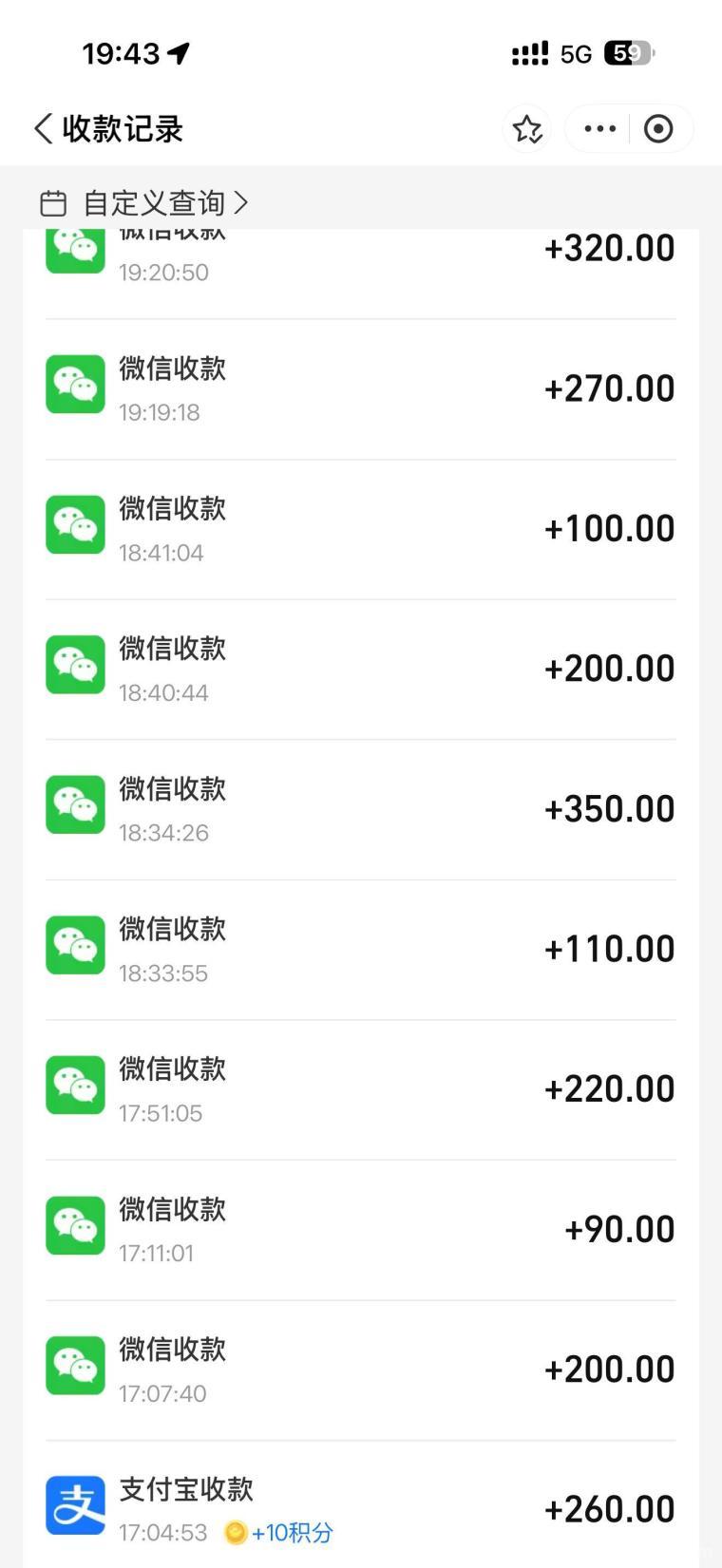Close the mini program via circle icon

[658, 129]
